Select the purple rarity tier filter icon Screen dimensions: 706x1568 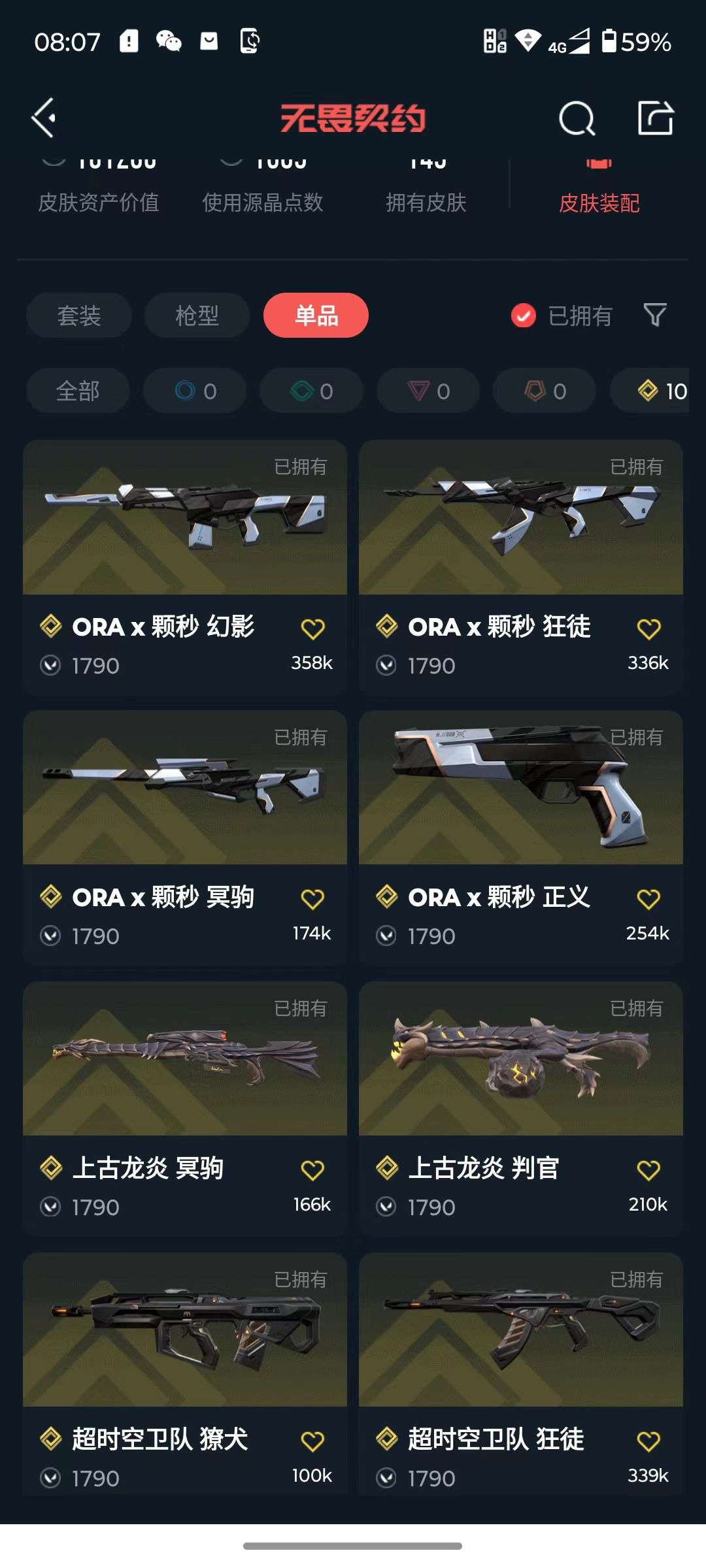coord(427,391)
